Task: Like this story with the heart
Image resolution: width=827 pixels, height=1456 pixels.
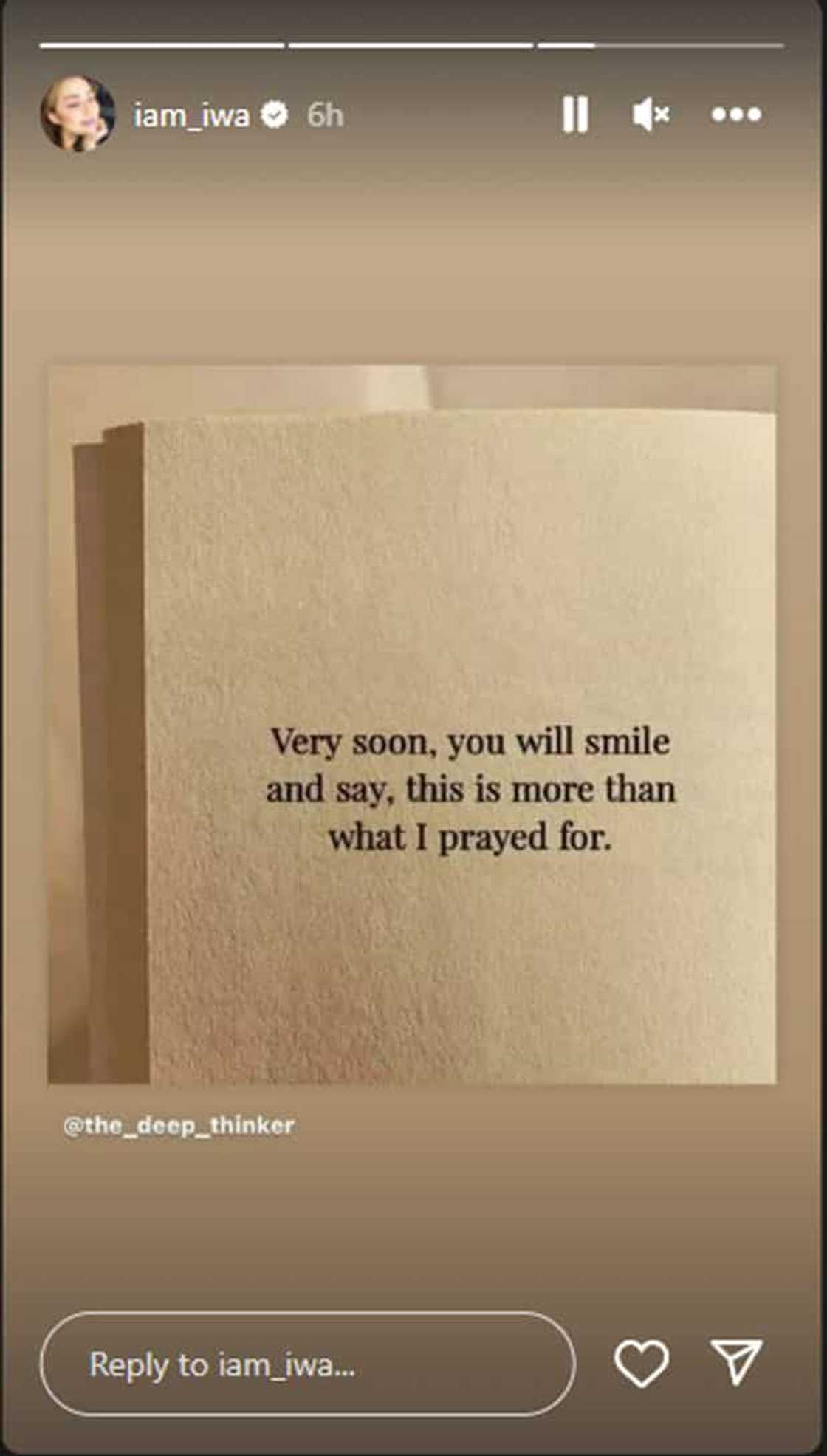Action: [x=641, y=1363]
